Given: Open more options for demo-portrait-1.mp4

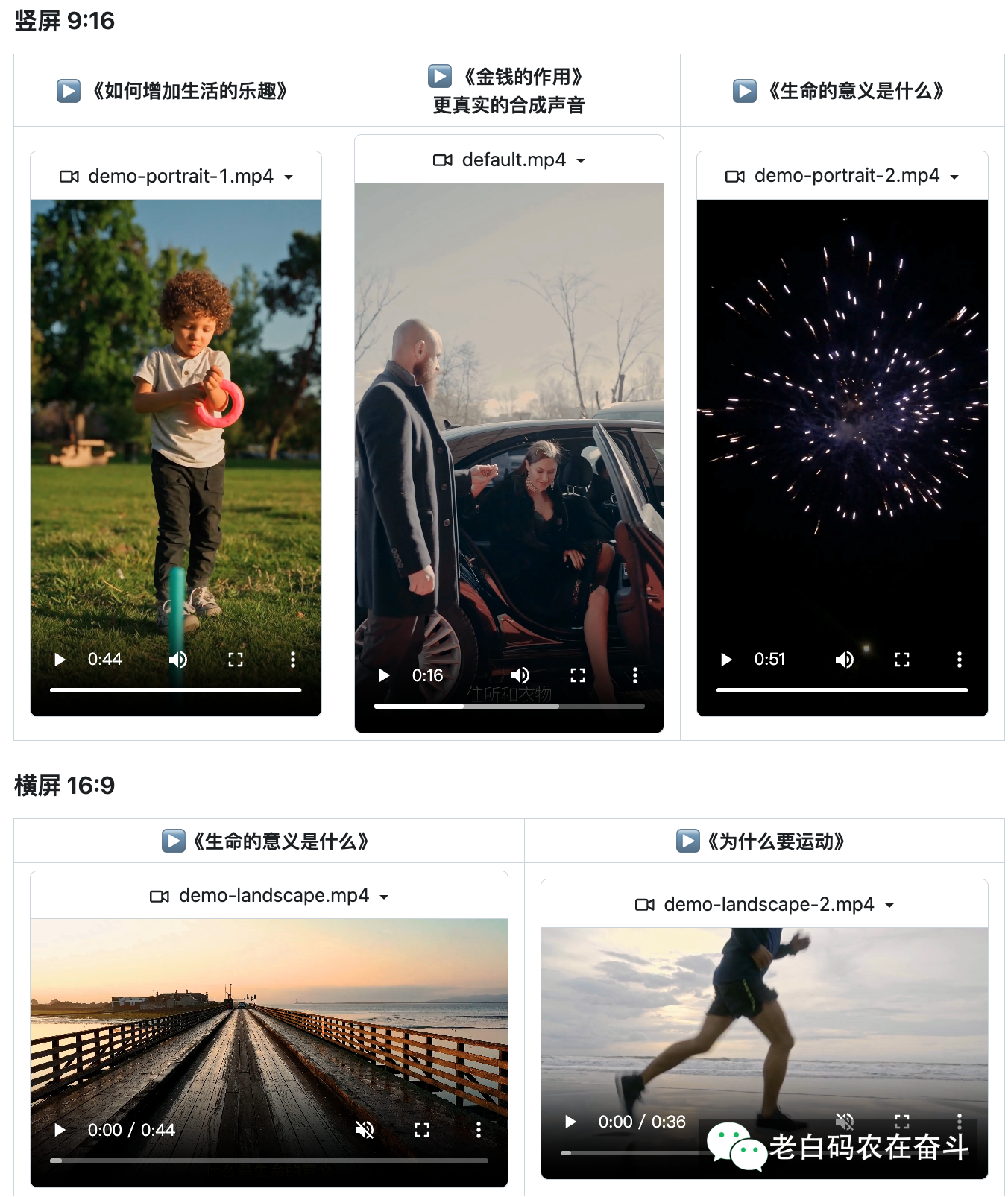Looking at the screenshot, I should [292, 660].
